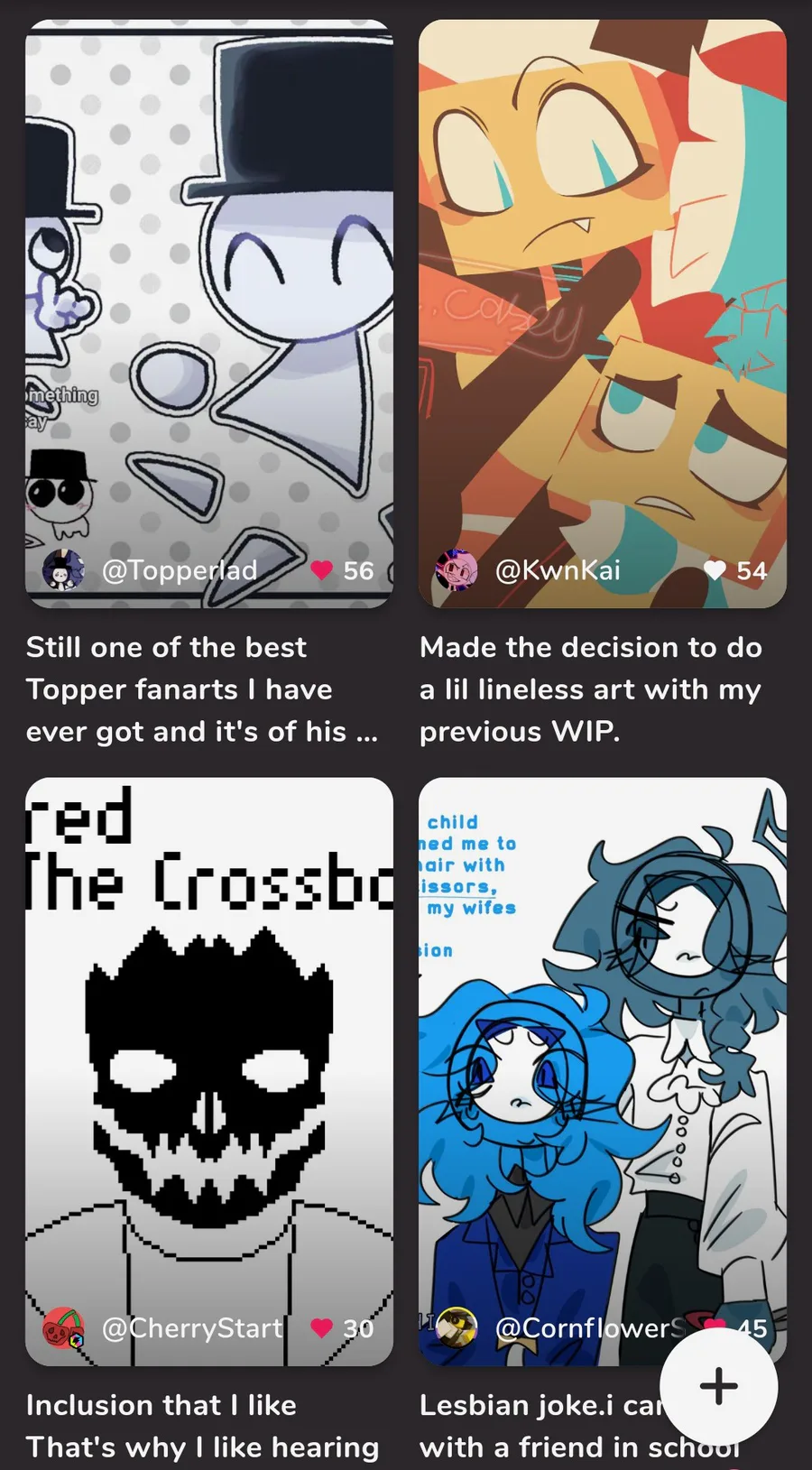812x1470 pixels.
Task: Open @CornflowerS blue-haired characters post
Action: [x=603, y=1071]
